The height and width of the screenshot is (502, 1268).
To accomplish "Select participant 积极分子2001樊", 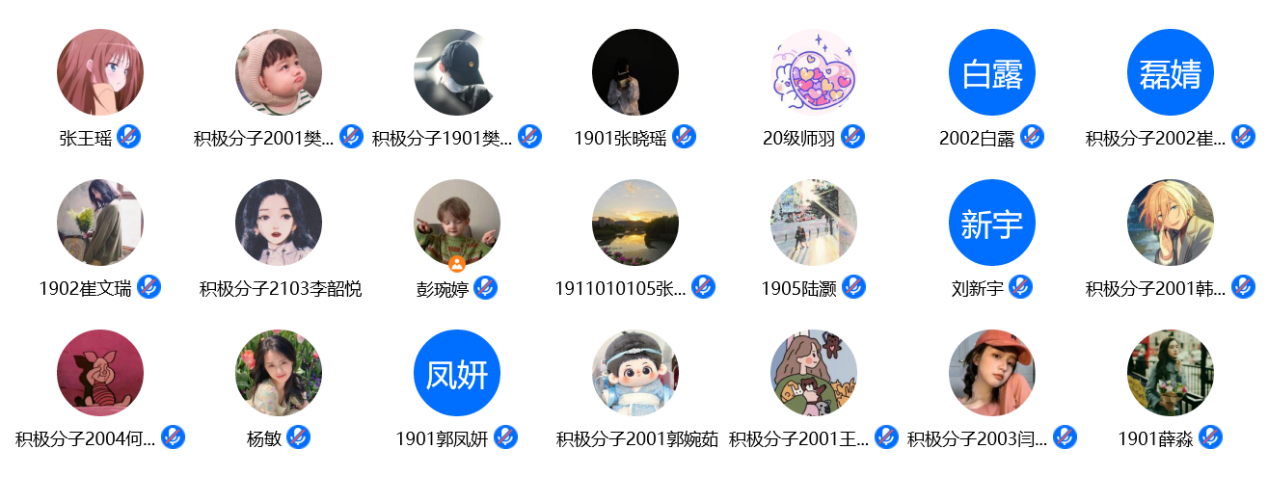I will [x=278, y=73].
